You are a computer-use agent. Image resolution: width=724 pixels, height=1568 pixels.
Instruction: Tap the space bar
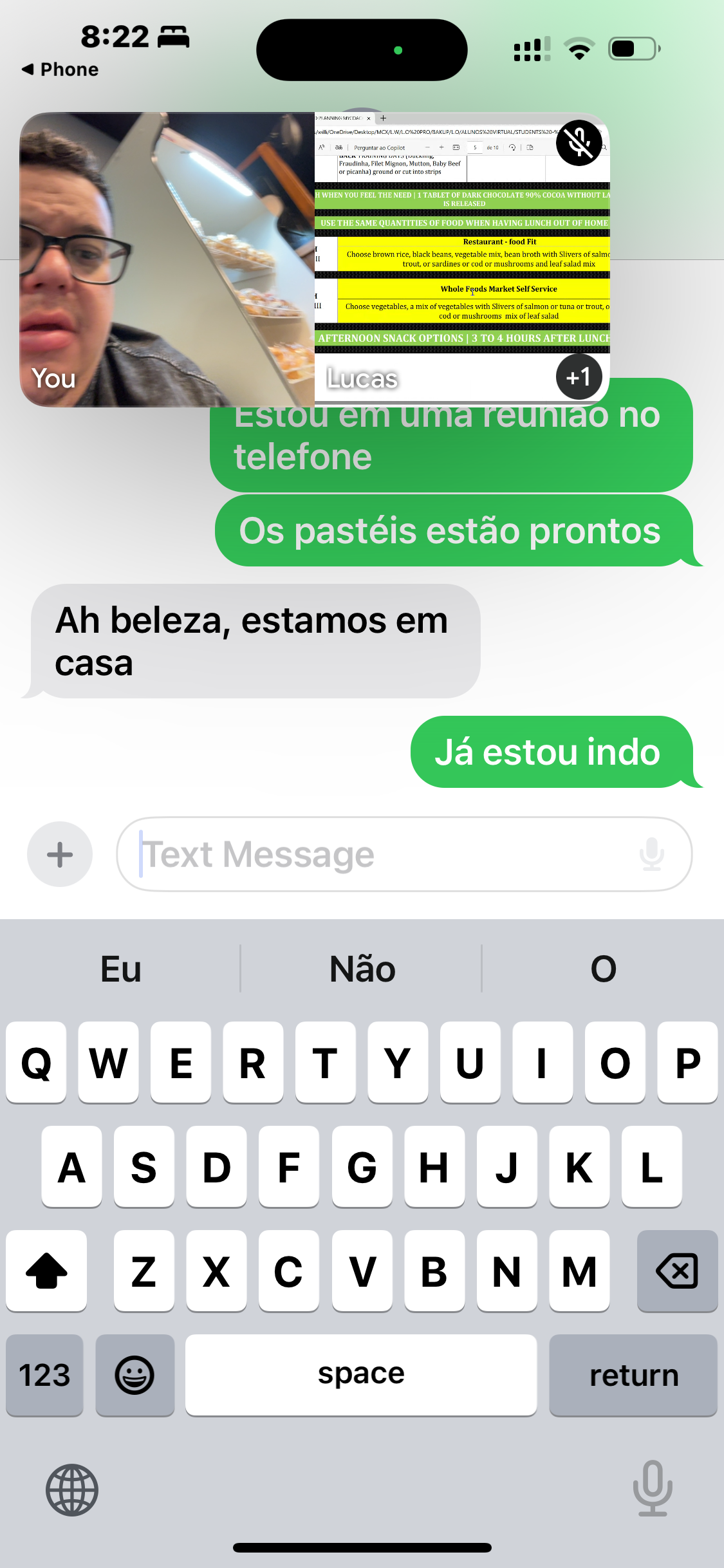point(361,1376)
